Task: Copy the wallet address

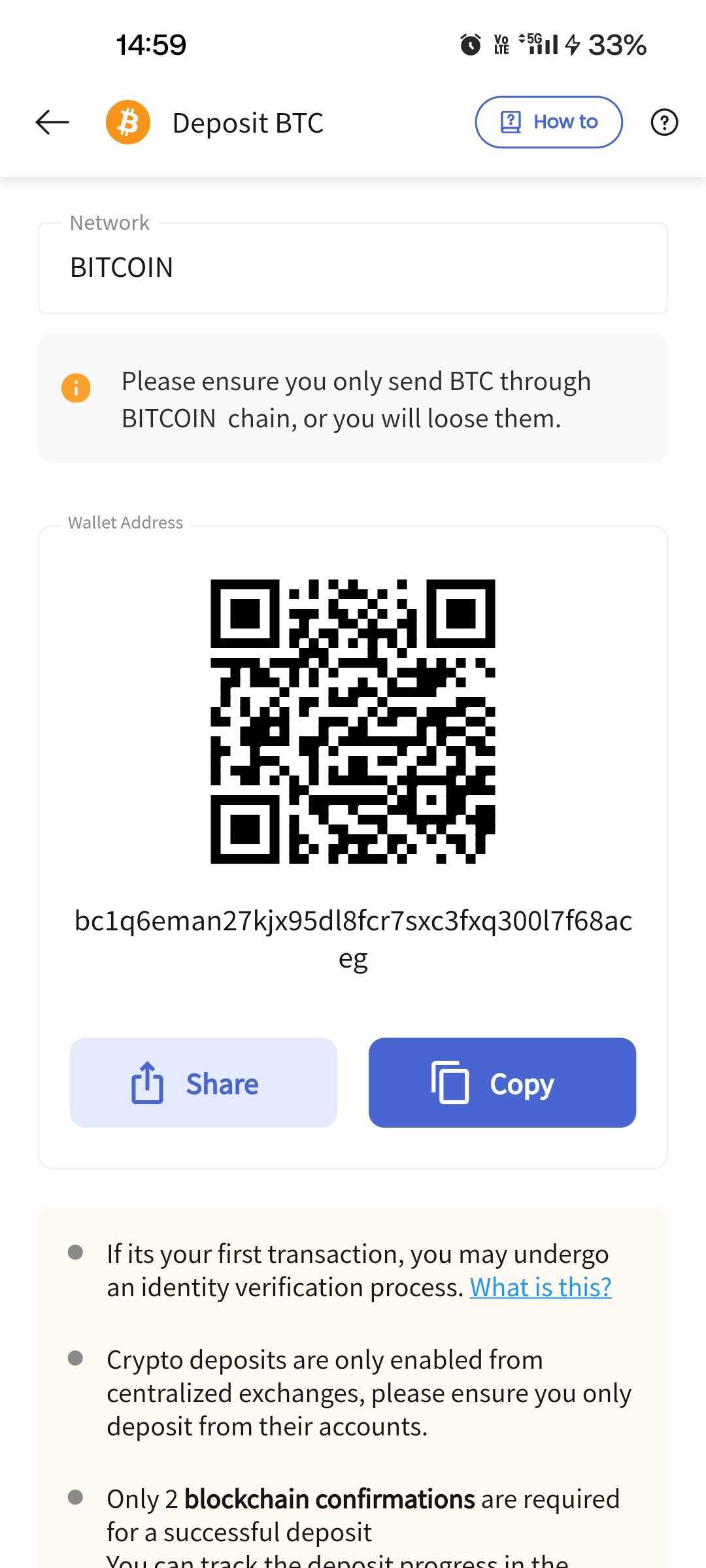Action: 502,1083
